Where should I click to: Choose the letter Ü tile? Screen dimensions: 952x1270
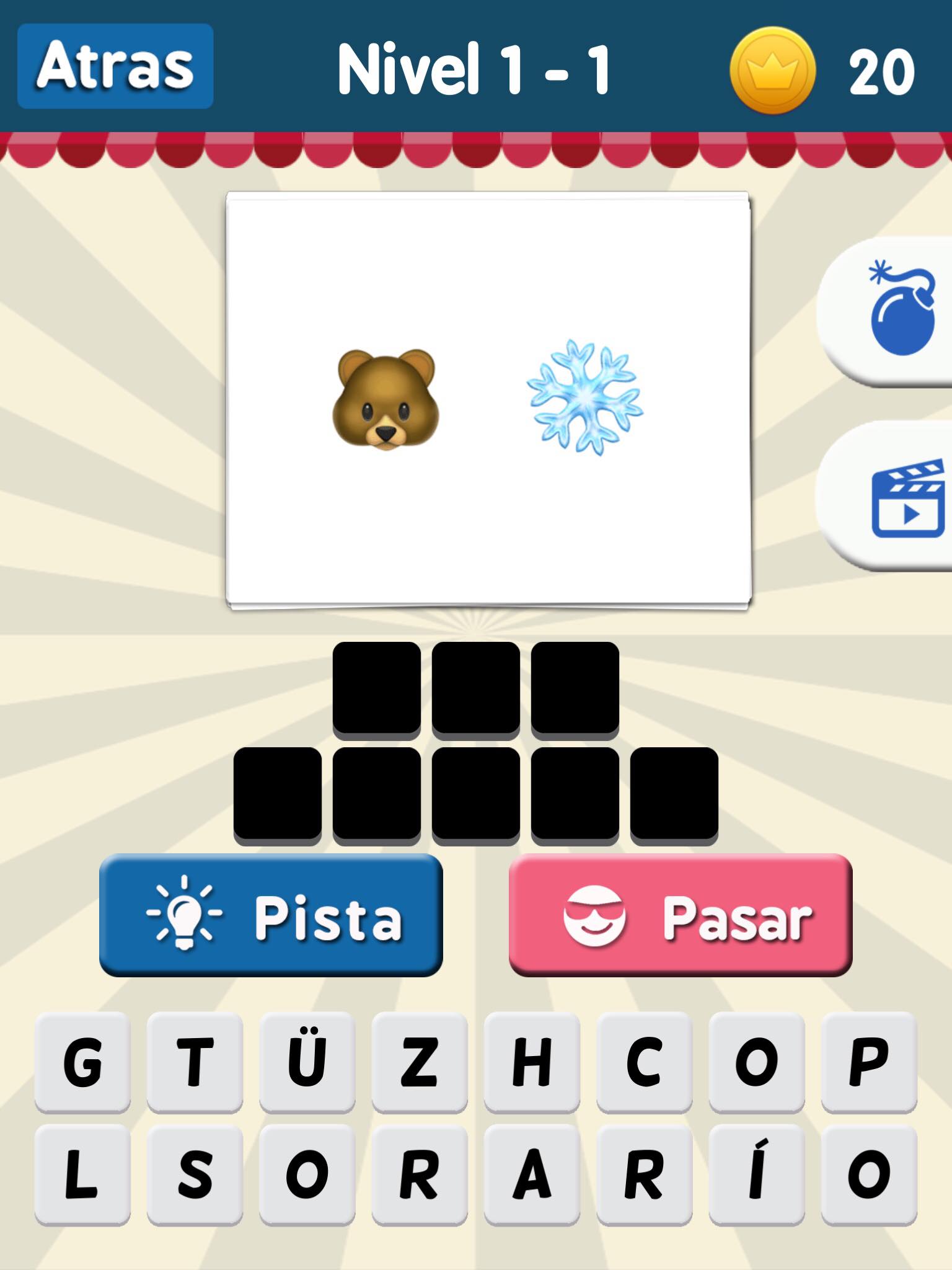point(307,1062)
